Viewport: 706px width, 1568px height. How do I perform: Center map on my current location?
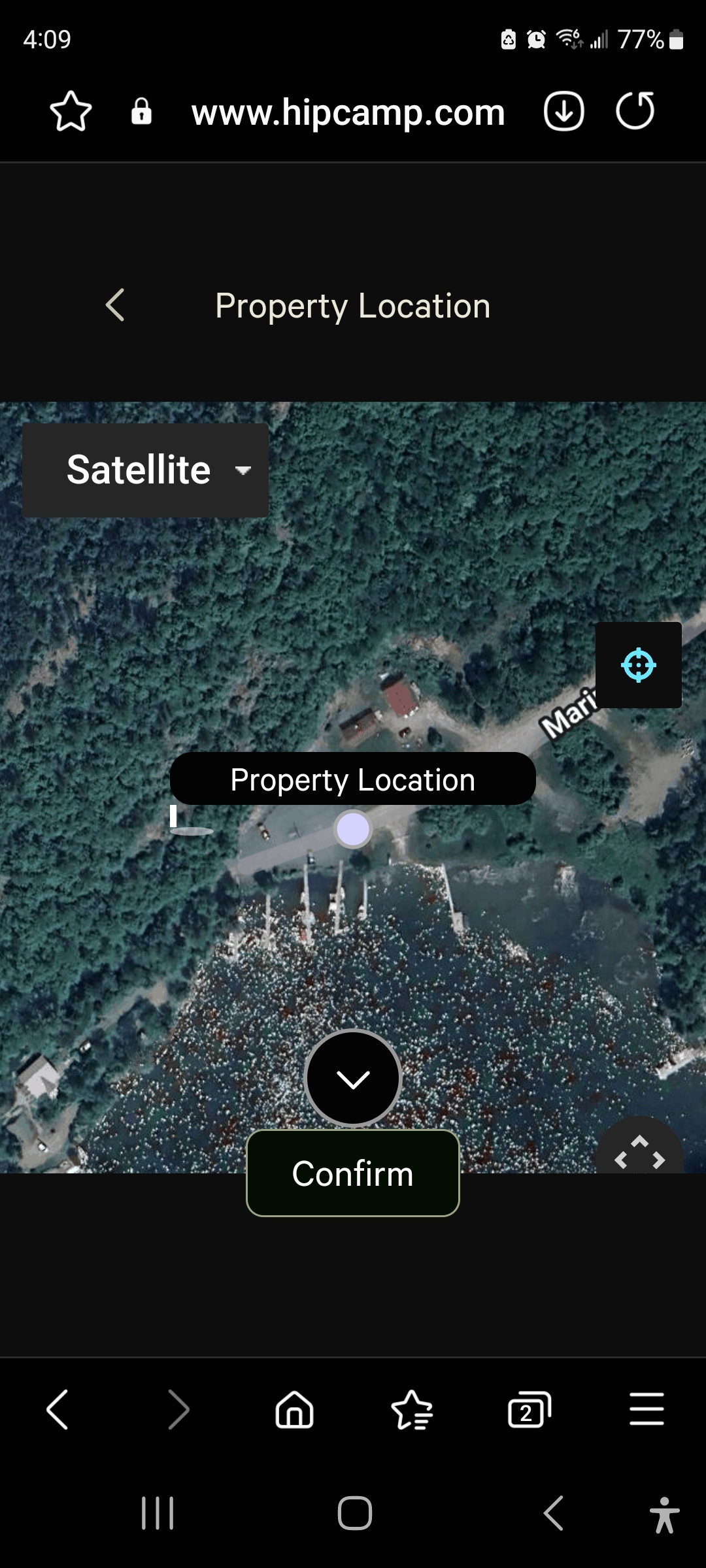638,665
